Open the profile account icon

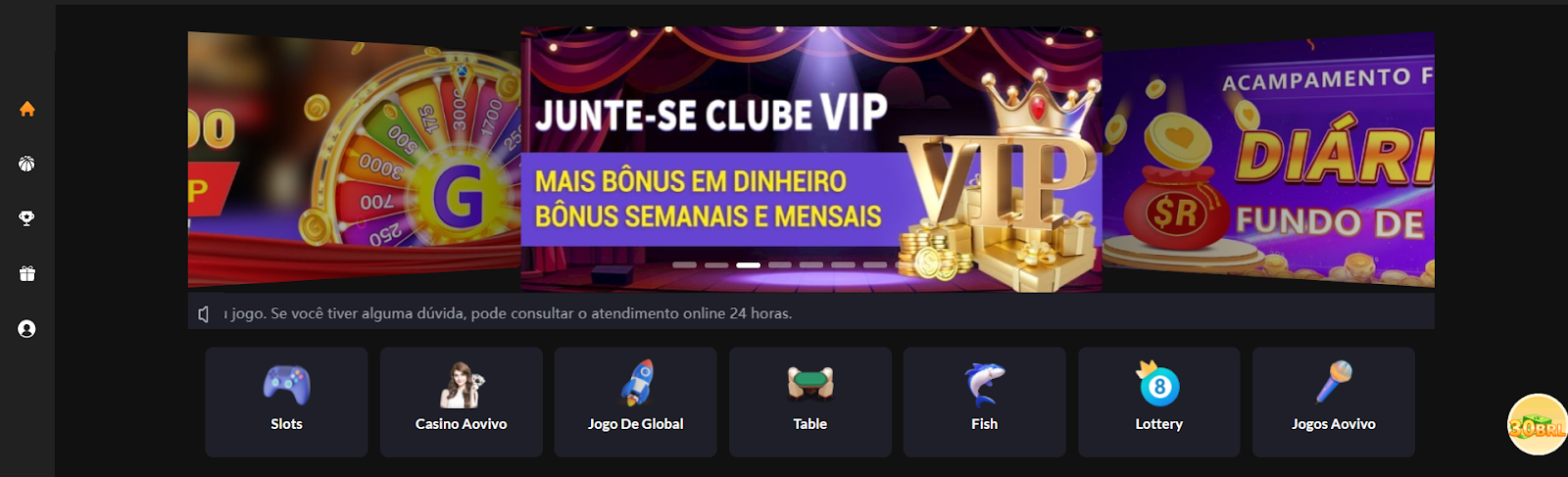[27, 329]
